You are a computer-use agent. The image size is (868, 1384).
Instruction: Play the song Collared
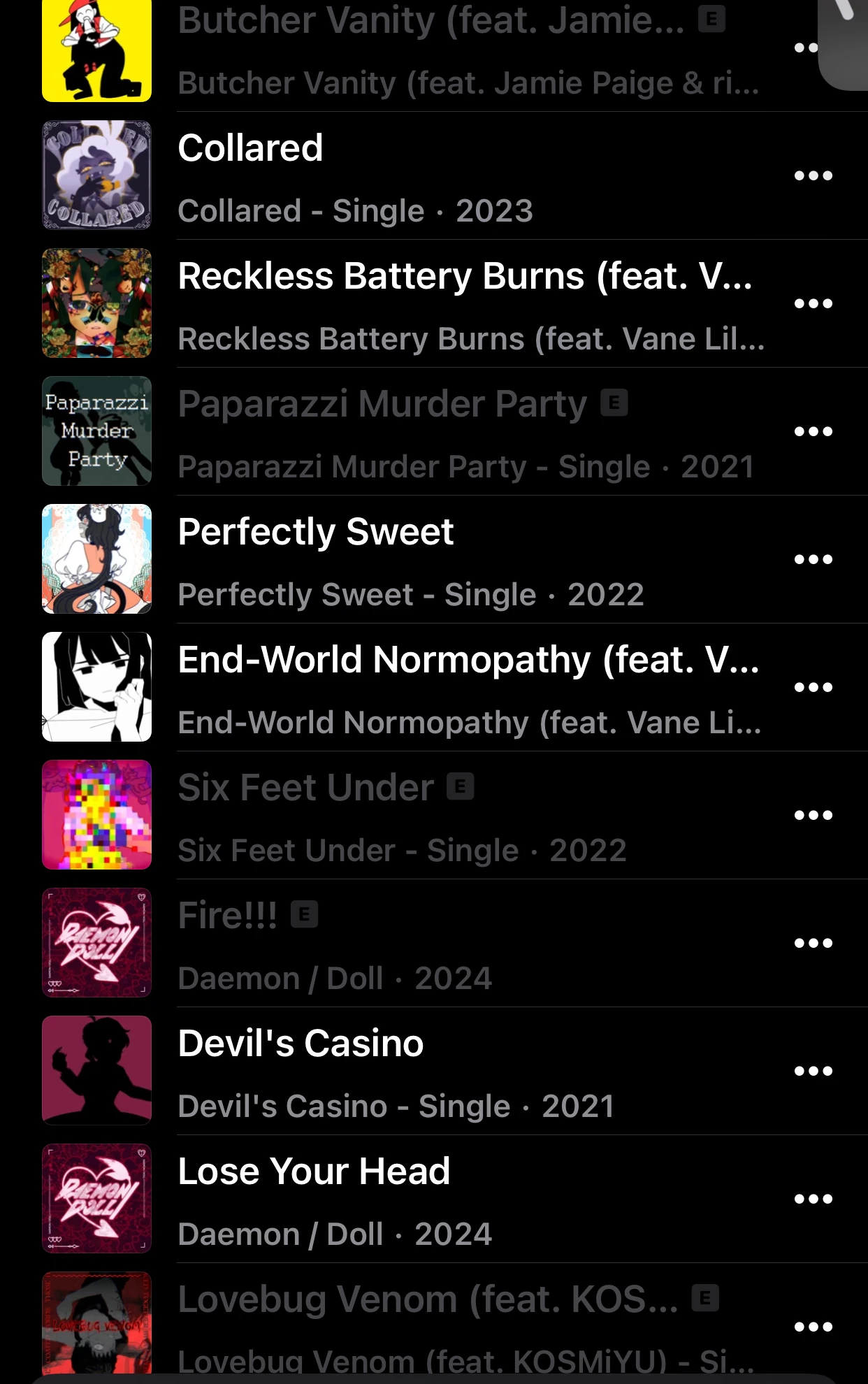point(419,176)
